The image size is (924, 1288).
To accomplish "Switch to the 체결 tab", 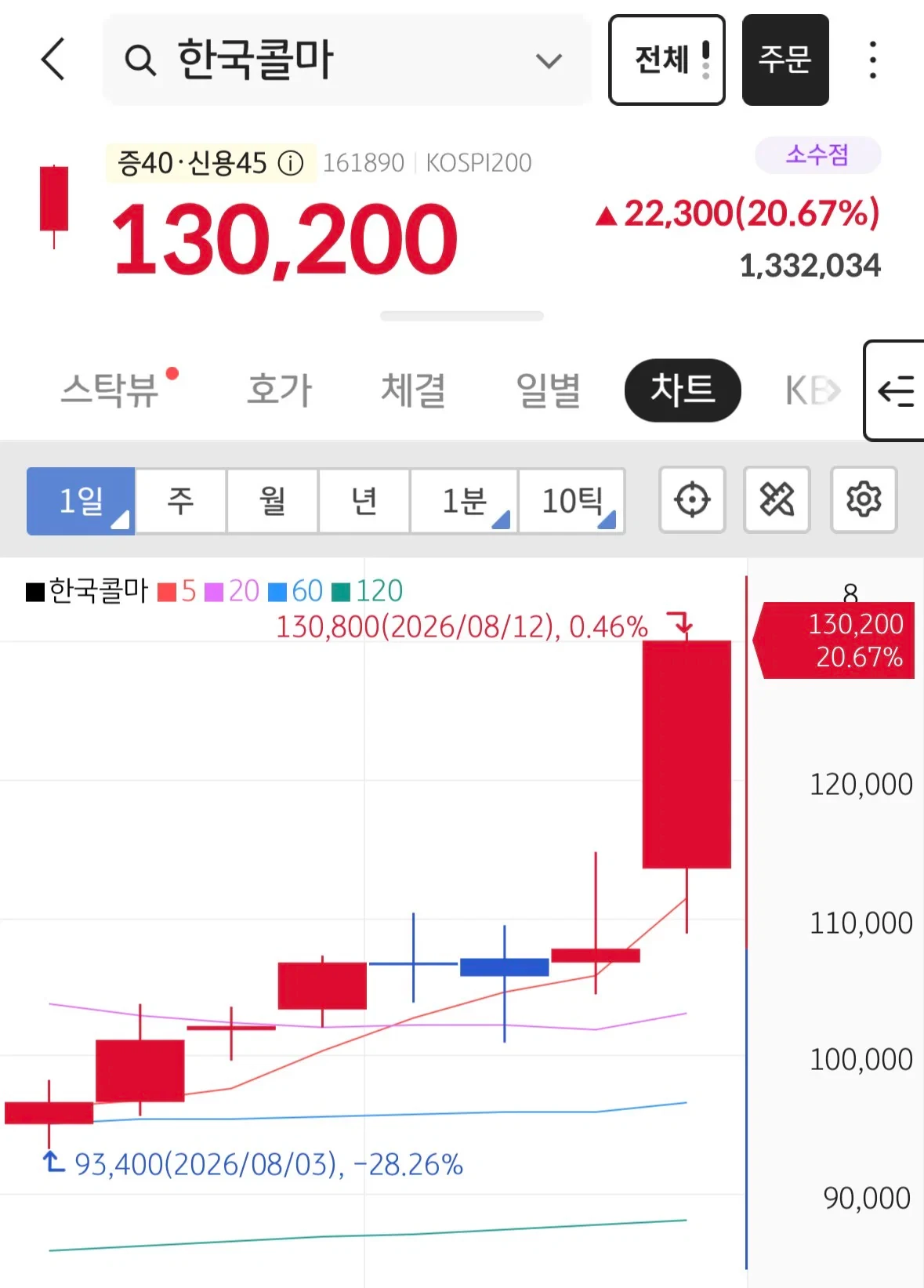I will coord(414,390).
